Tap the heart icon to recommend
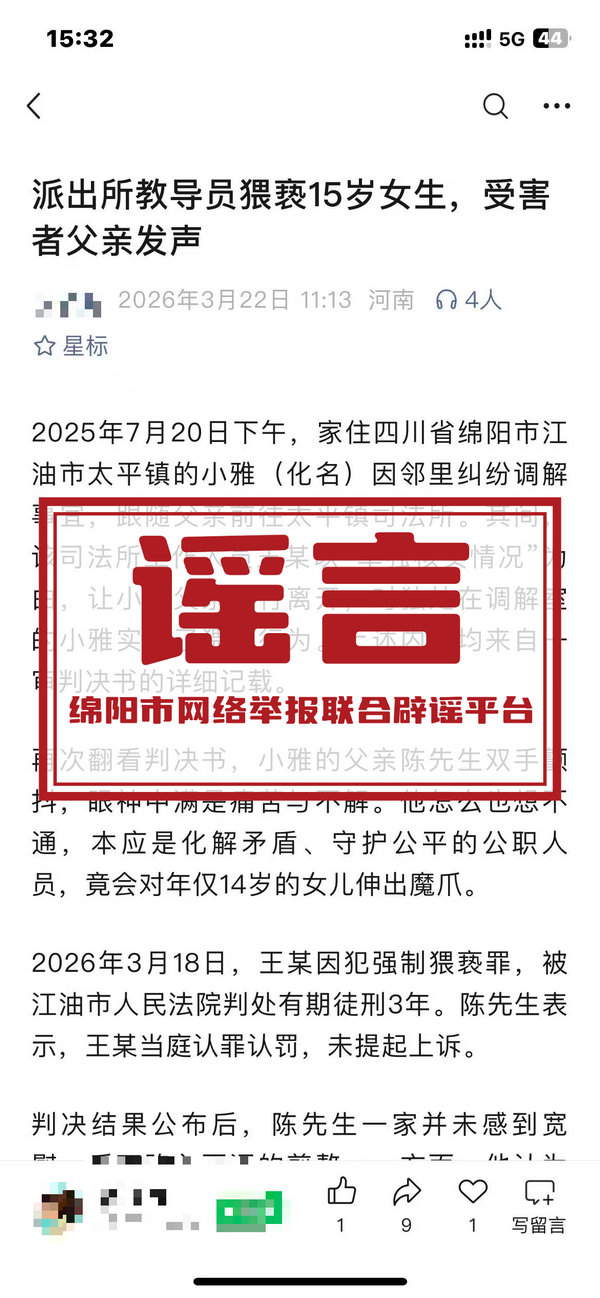Viewport: 600px width, 1298px height. tap(472, 1192)
